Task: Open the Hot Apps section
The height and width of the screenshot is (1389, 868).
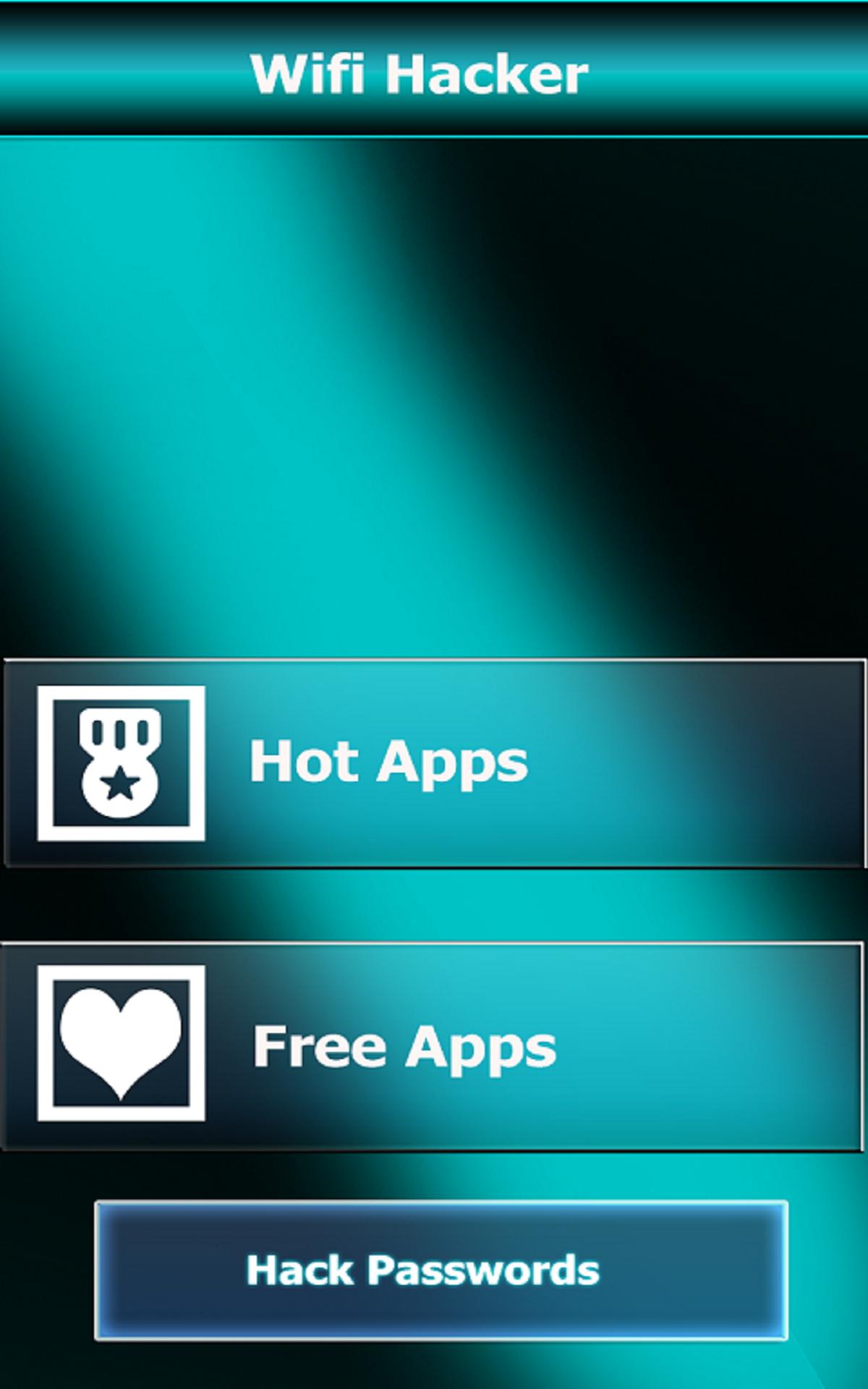Action: tap(434, 763)
